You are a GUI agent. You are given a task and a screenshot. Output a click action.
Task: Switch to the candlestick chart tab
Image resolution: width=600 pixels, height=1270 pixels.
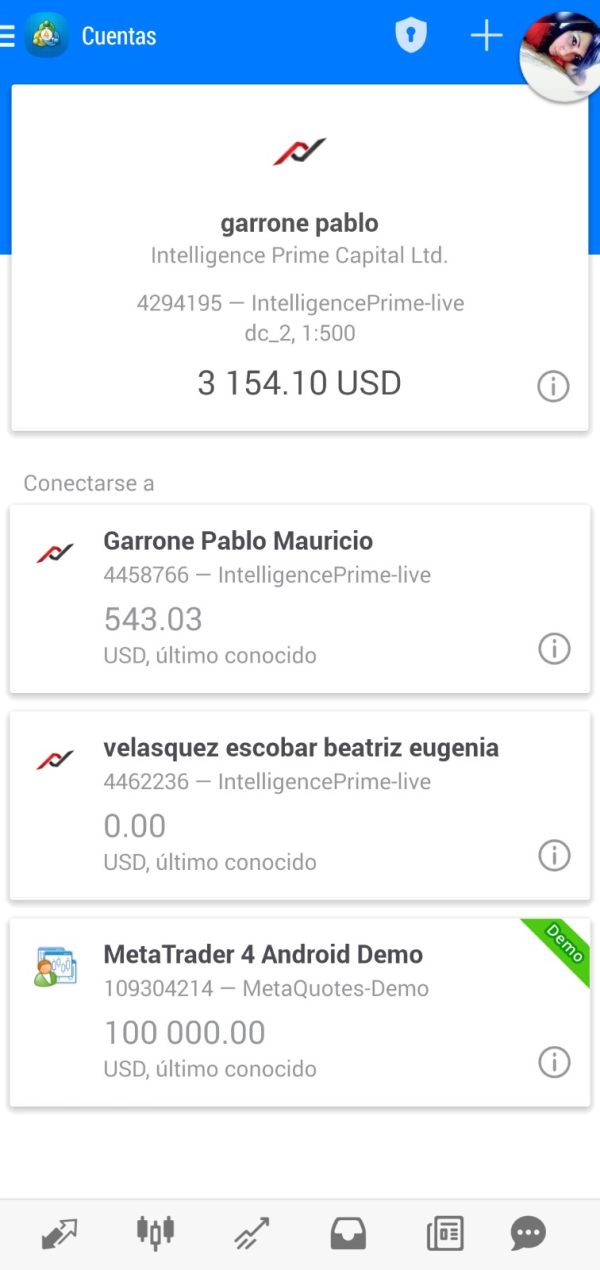pos(155,1233)
